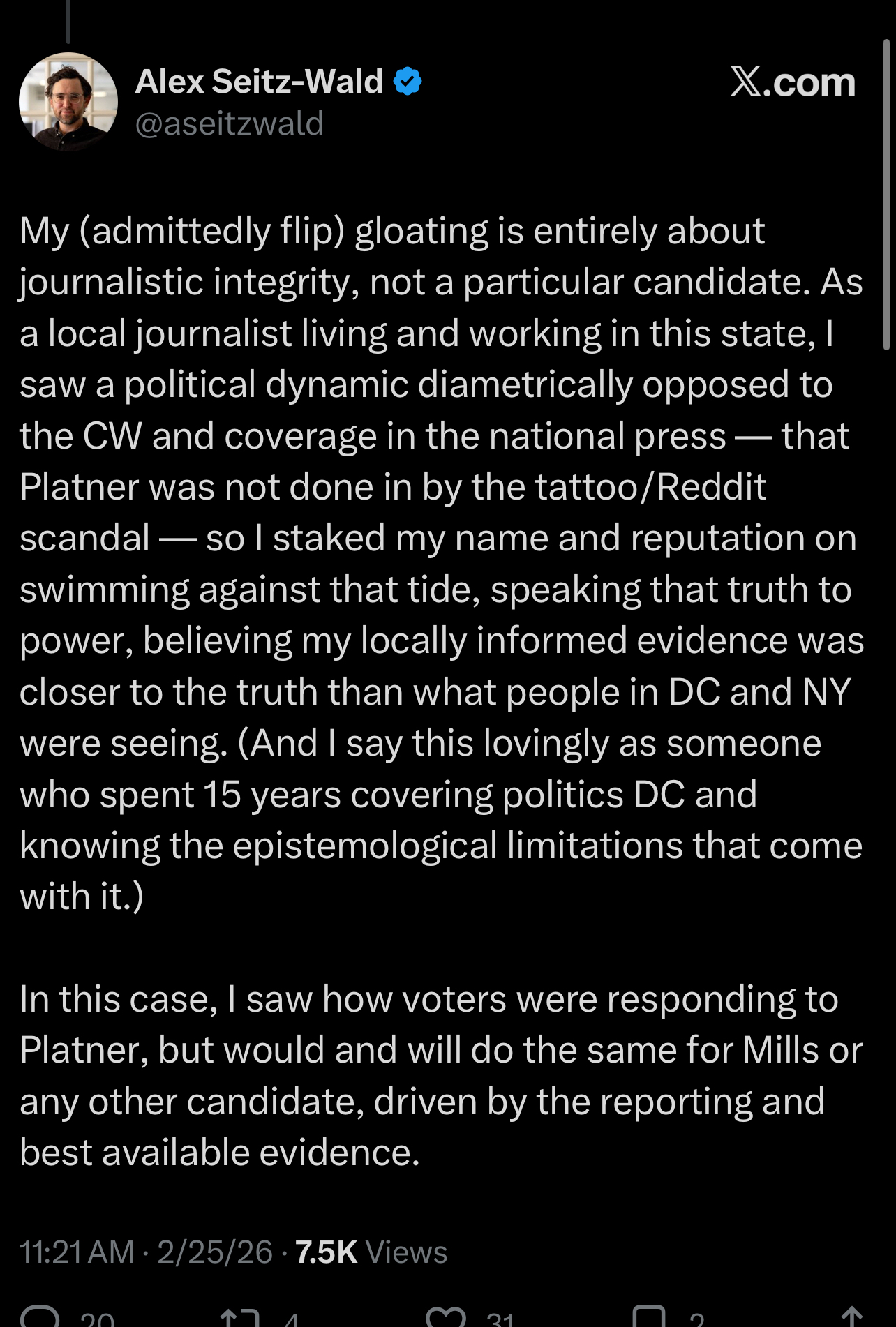Repost this post about journalistic integrity

click(x=239, y=1317)
